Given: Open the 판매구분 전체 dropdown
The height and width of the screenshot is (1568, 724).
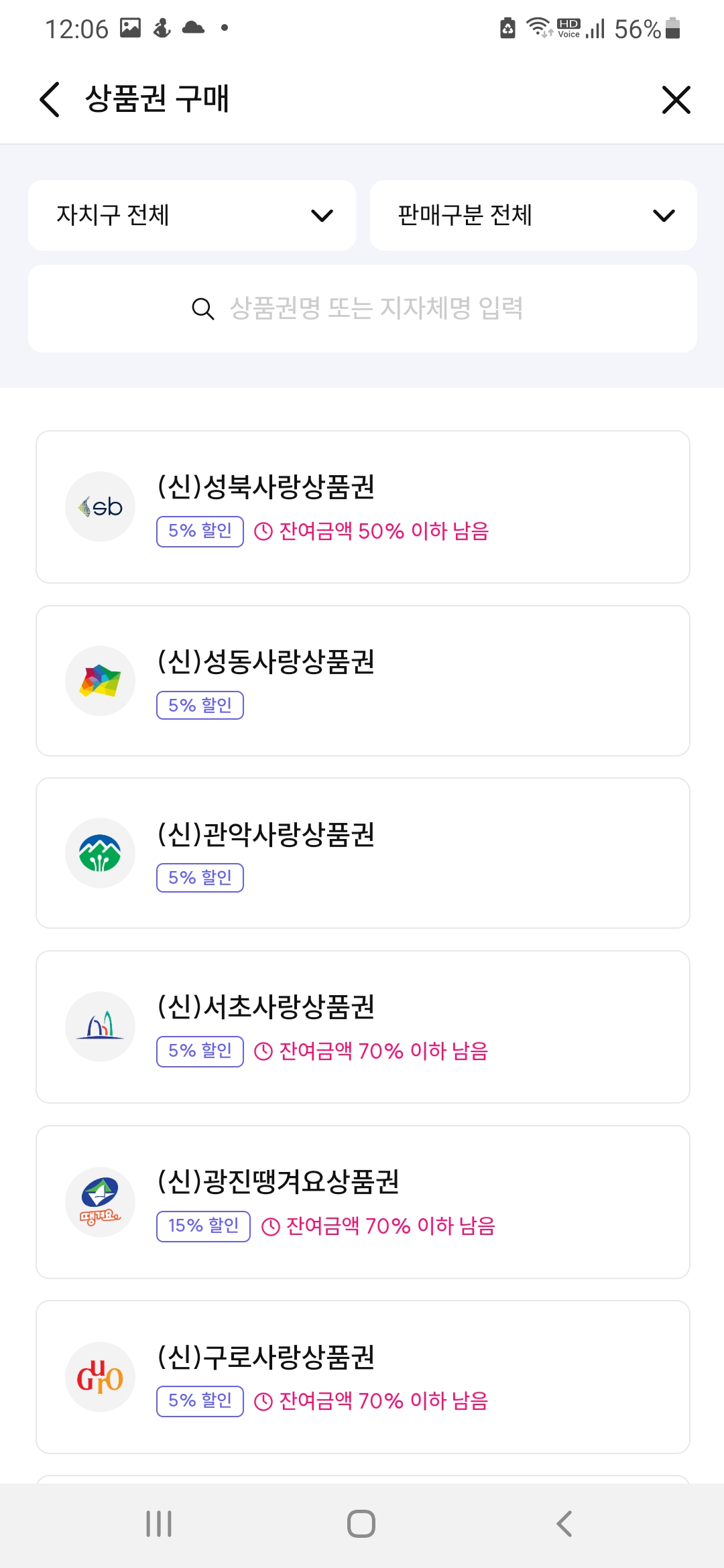Looking at the screenshot, I should point(533,215).
